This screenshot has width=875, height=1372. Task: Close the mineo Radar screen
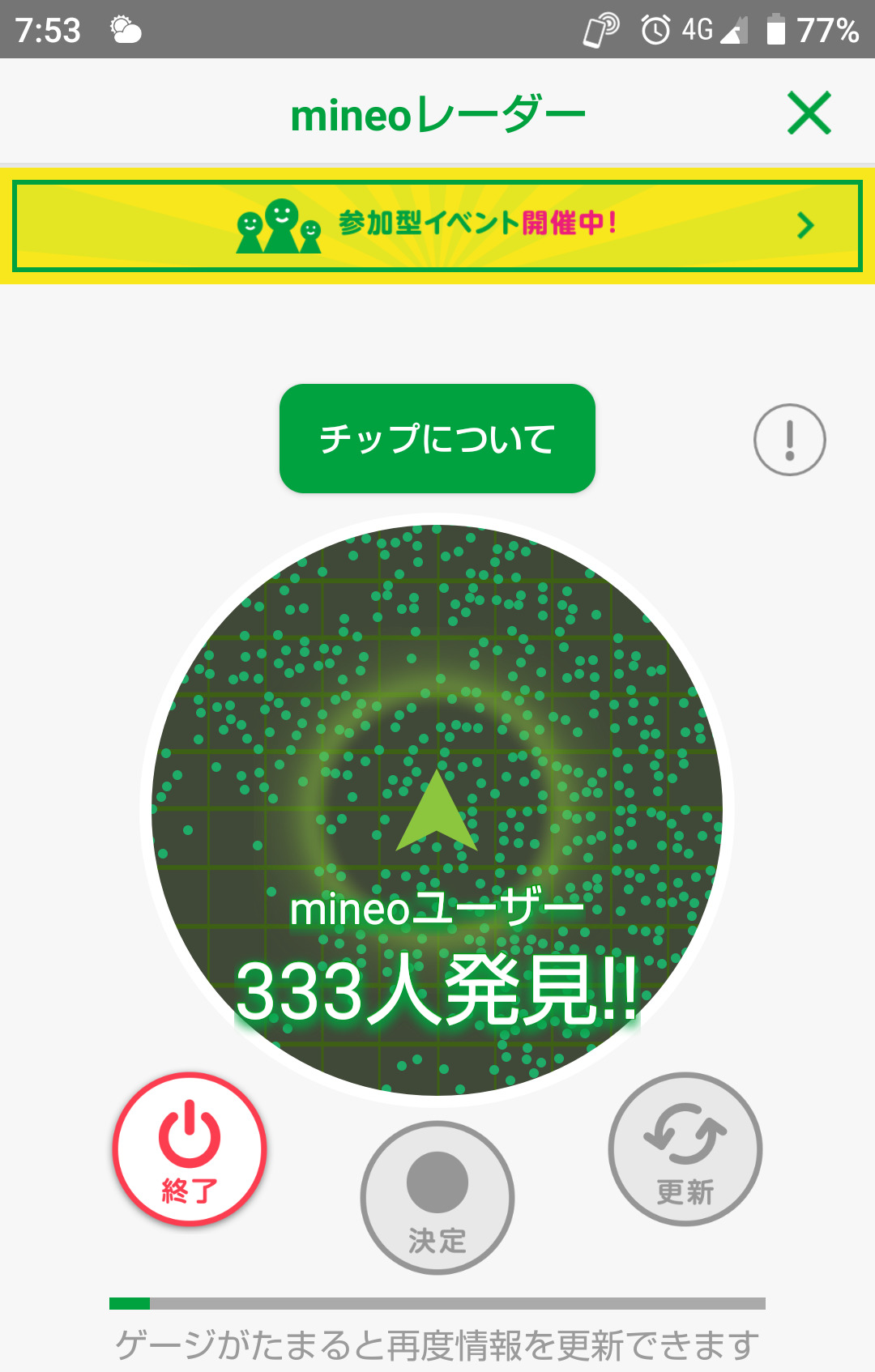pos(809,113)
